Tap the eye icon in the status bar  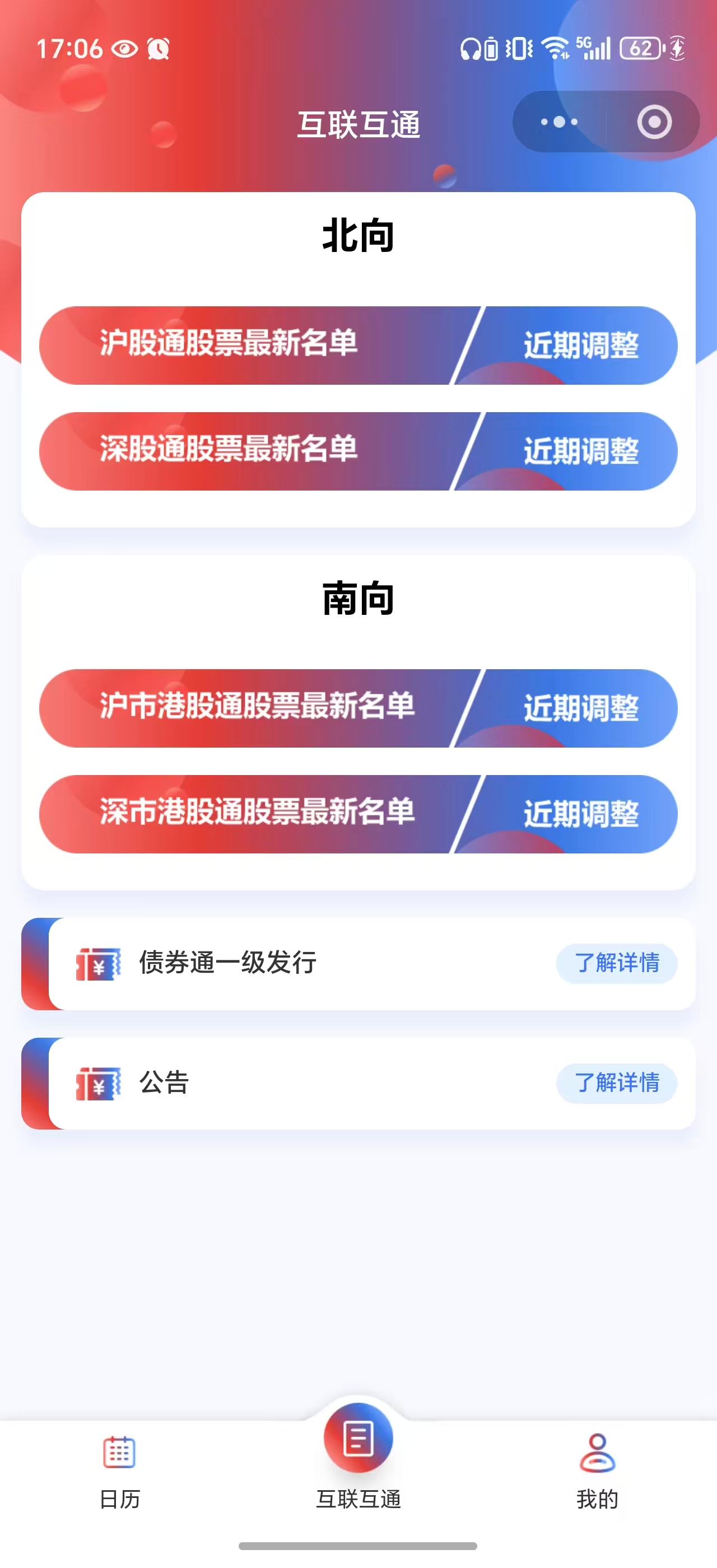pyautogui.click(x=125, y=48)
